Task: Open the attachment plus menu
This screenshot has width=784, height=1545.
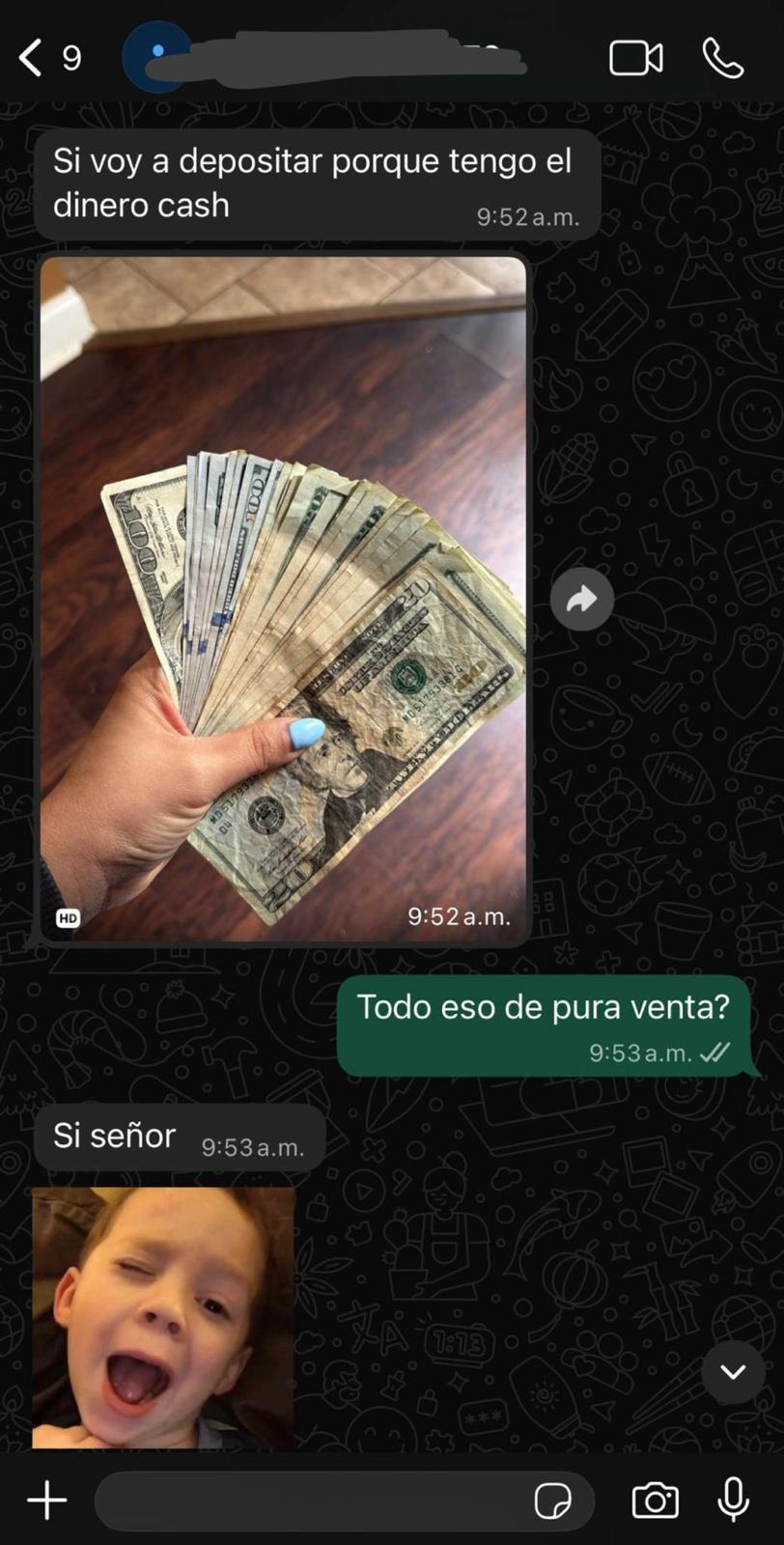Action: tap(46, 1501)
